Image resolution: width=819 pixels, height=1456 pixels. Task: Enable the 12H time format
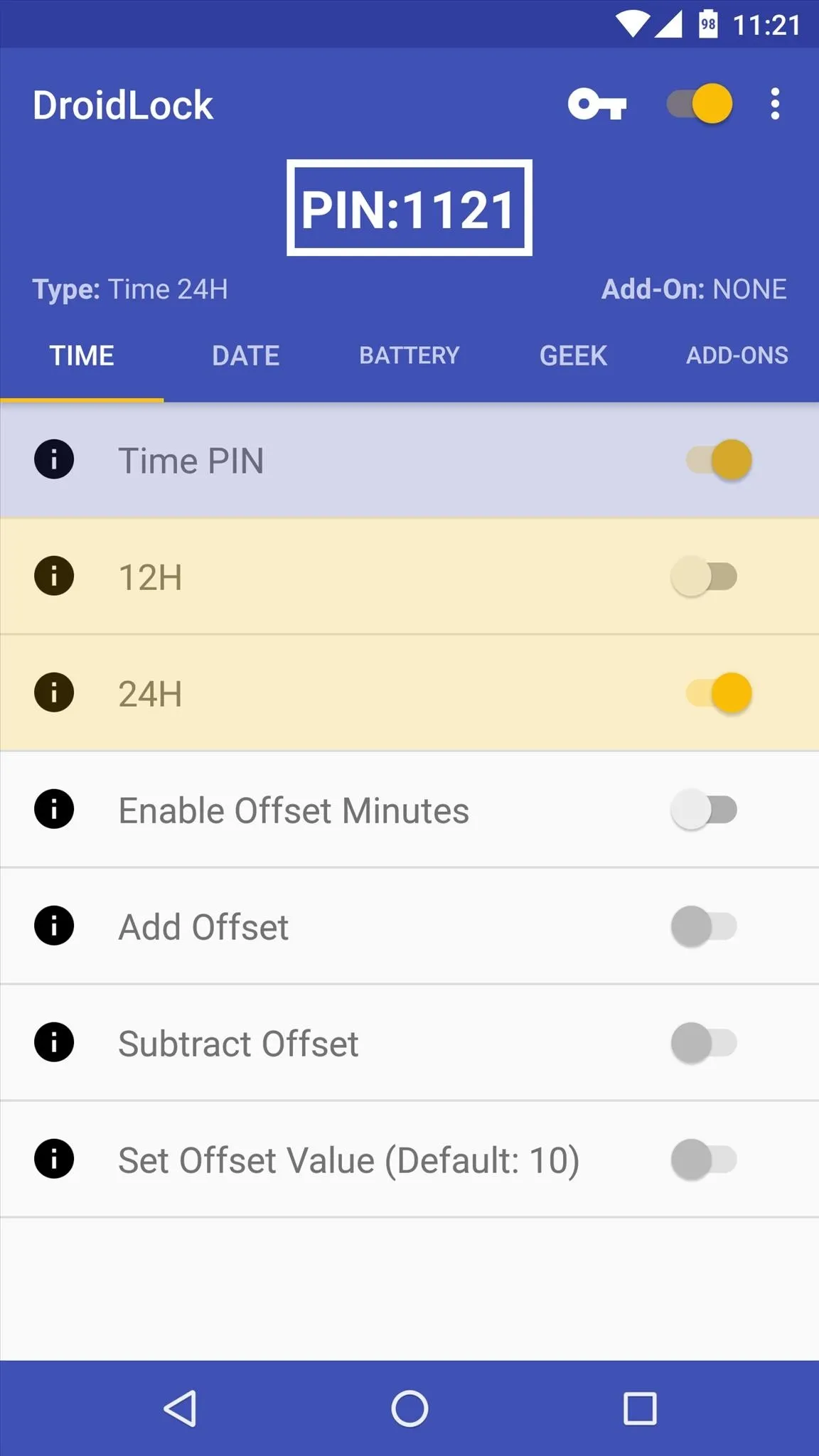[704, 577]
